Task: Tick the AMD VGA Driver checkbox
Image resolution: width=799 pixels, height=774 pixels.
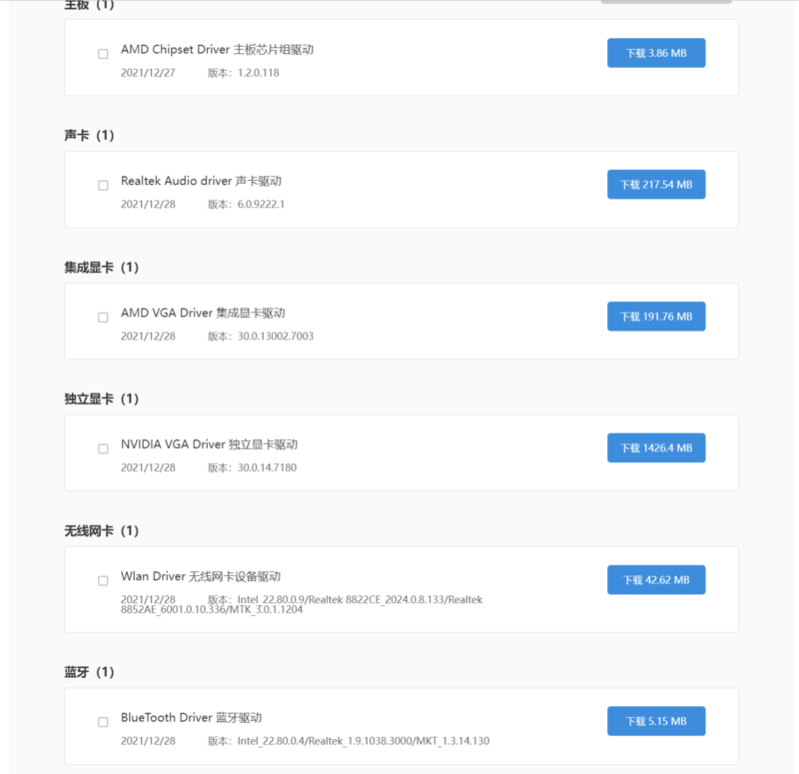Action: (x=103, y=318)
